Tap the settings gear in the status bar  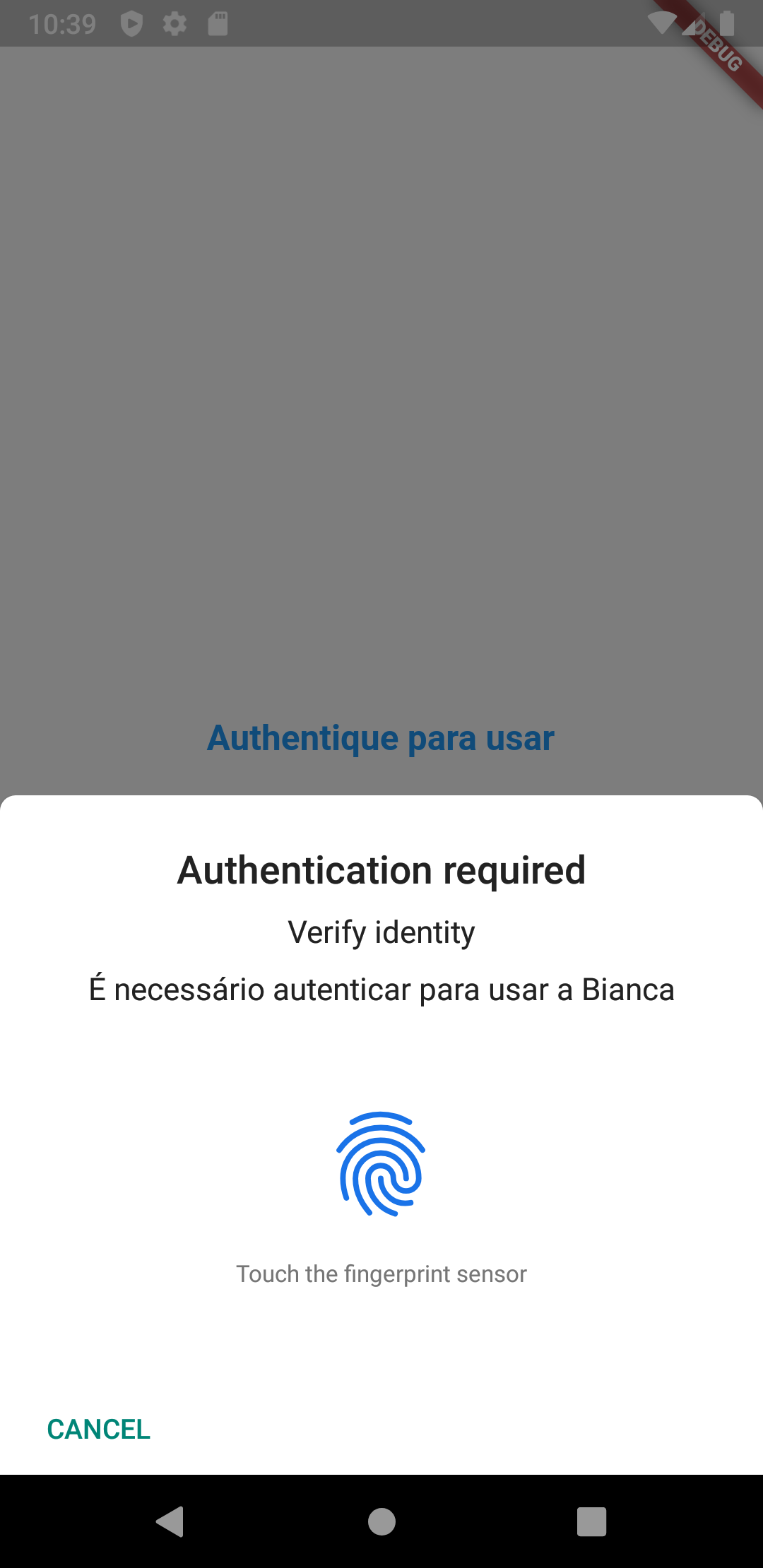[174, 23]
